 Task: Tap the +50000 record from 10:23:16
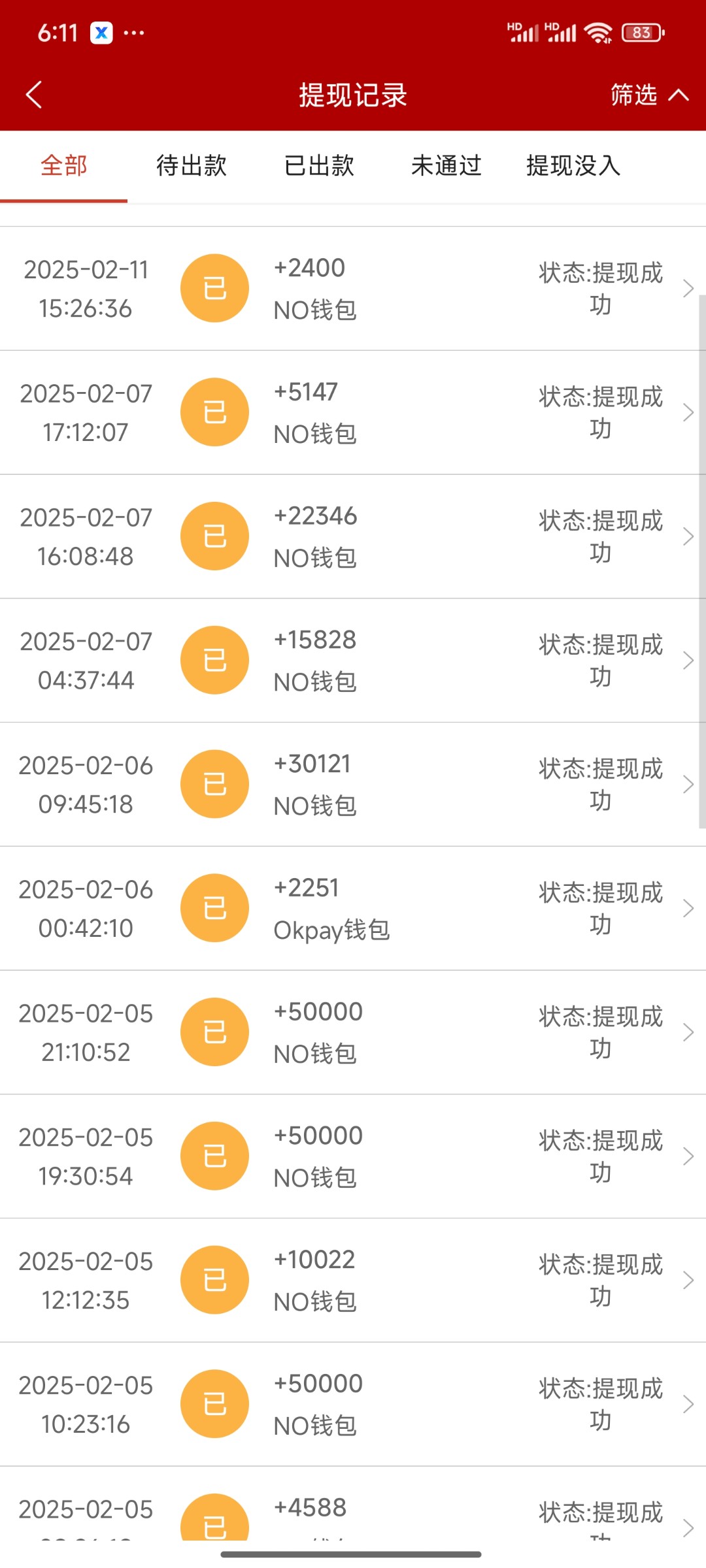[x=353, y=1404]
